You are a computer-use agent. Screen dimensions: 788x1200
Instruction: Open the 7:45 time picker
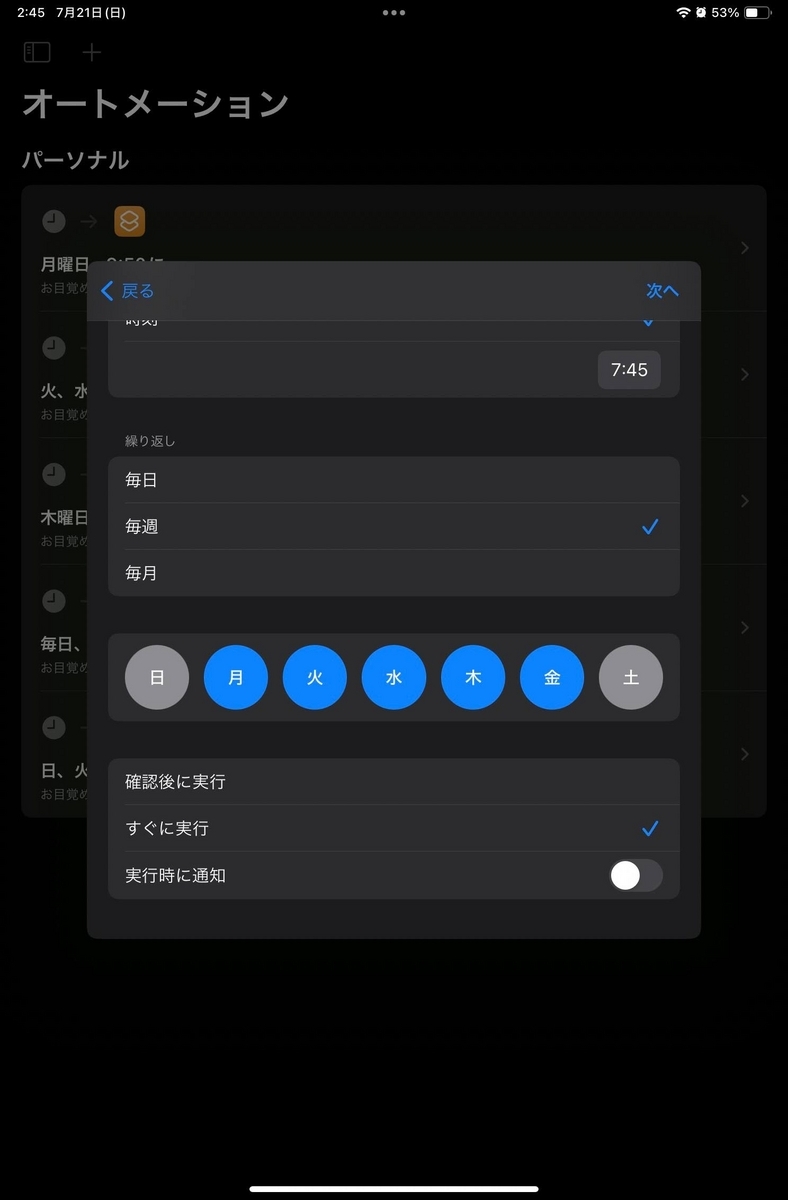(629, 370)
